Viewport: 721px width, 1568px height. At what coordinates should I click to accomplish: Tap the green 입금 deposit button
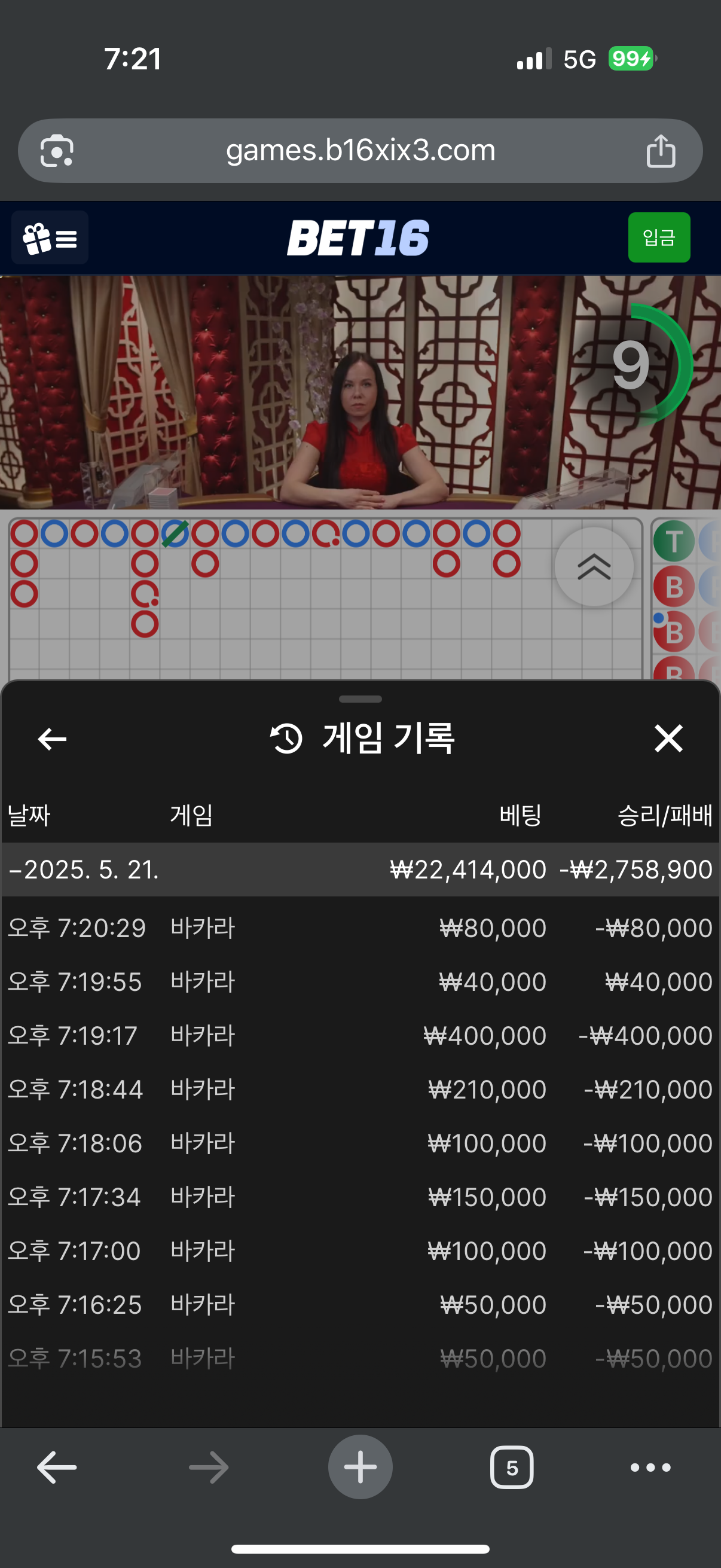[658, 237]
